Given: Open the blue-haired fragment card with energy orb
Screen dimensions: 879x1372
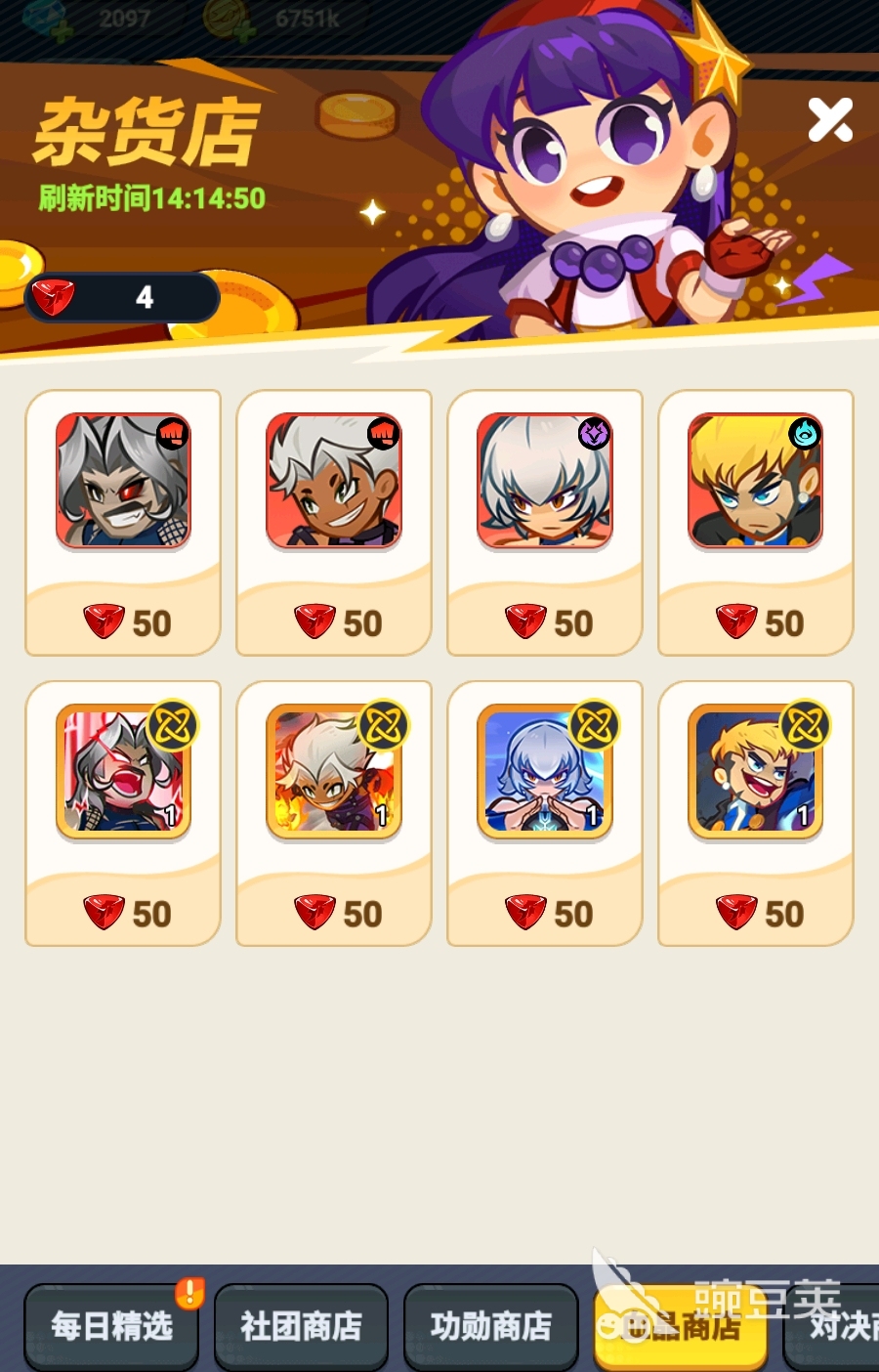Looking at the screenshot, I should (545, 813).
